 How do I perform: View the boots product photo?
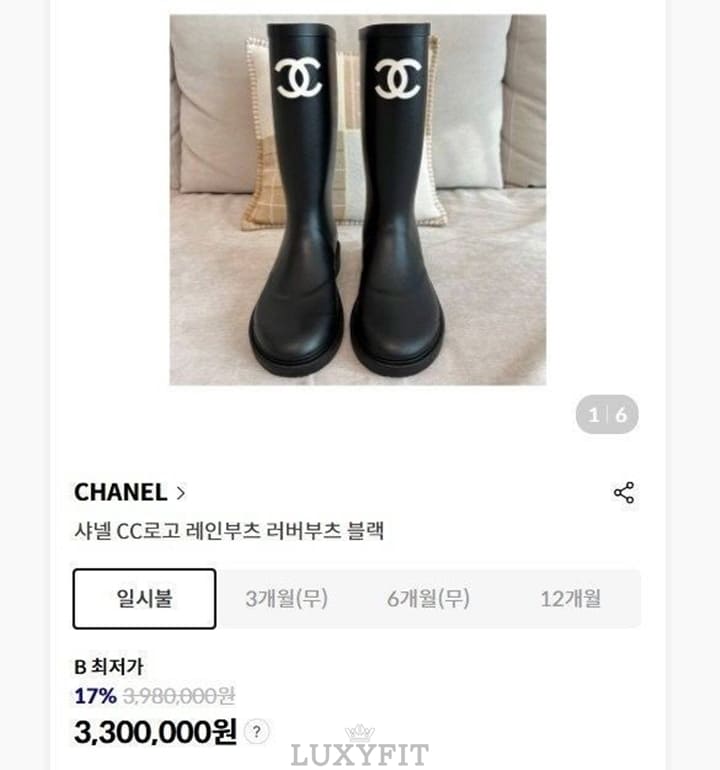[357, 199]
